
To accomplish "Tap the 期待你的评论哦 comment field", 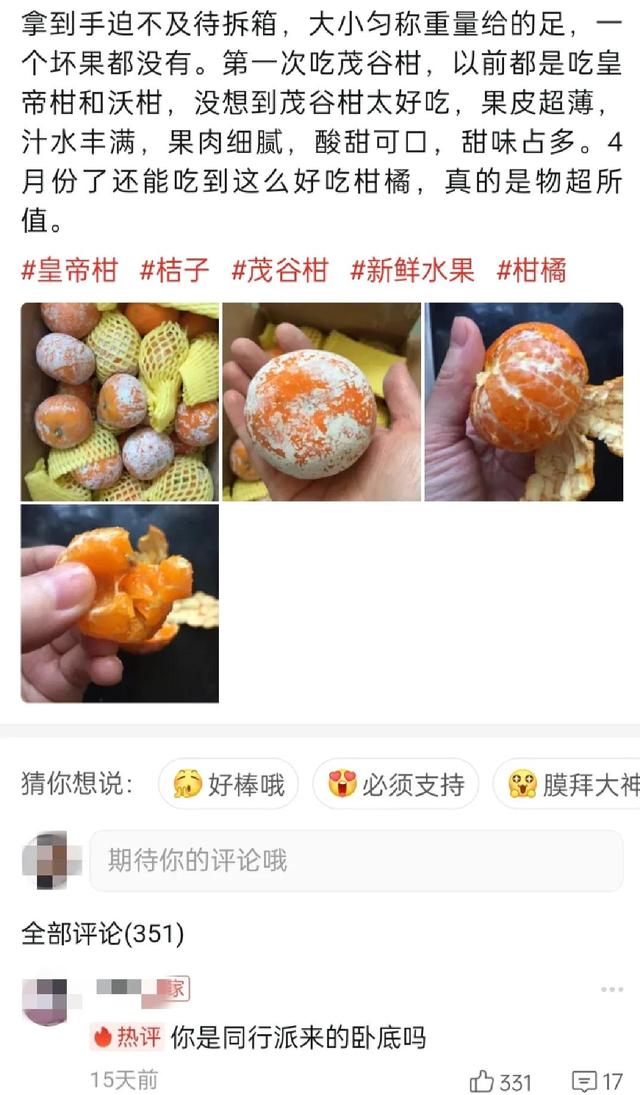I will [x=356, y=860].
